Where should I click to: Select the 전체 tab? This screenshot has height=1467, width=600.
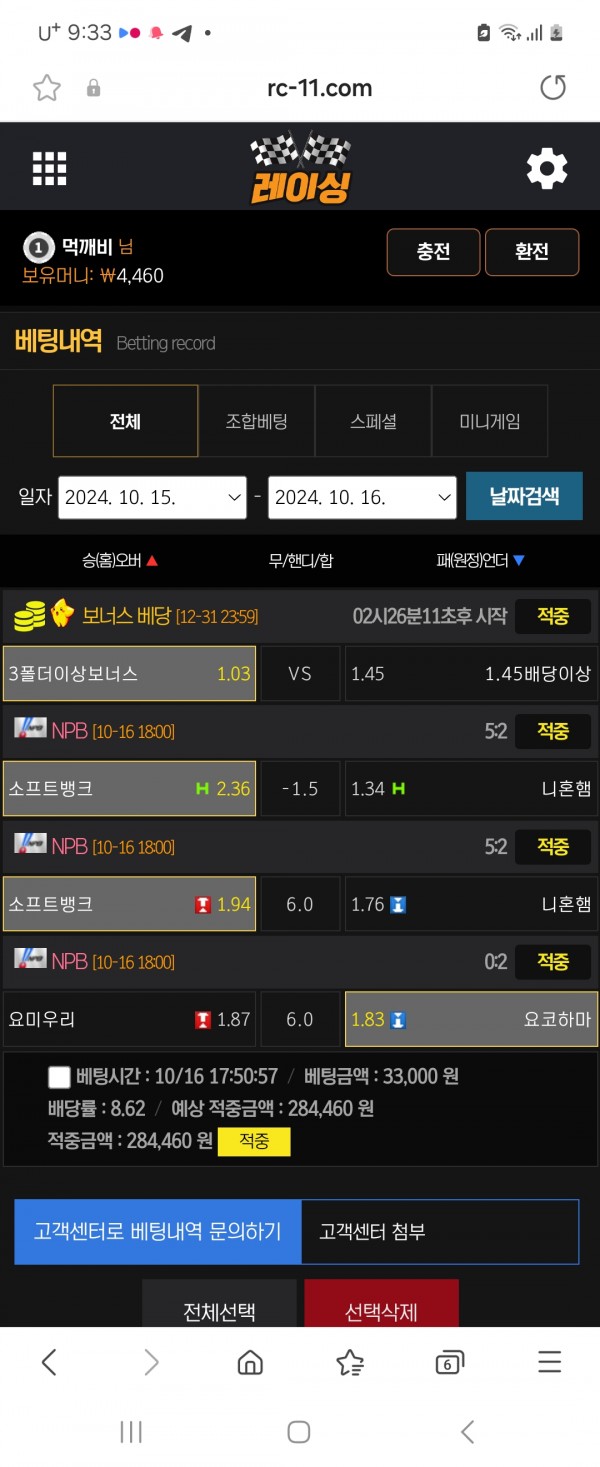(x=125, y=421)
